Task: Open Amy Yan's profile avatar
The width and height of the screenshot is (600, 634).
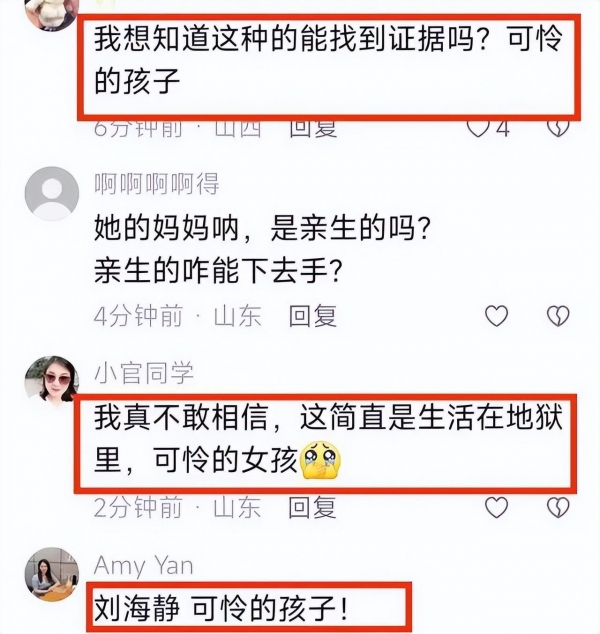Action: [x=51, y=574]
